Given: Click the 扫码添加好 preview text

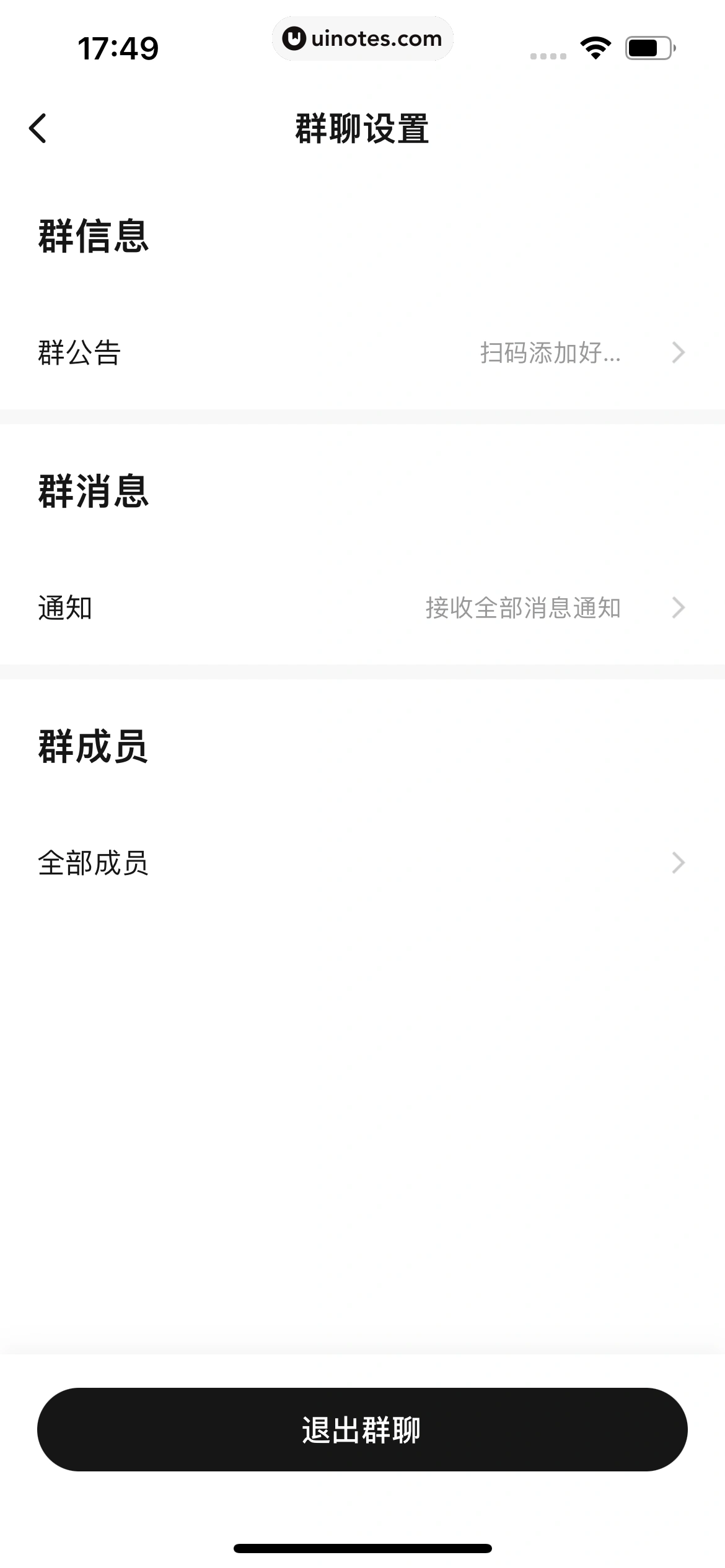Looking at the screenshot, I should tap(551, 352).
